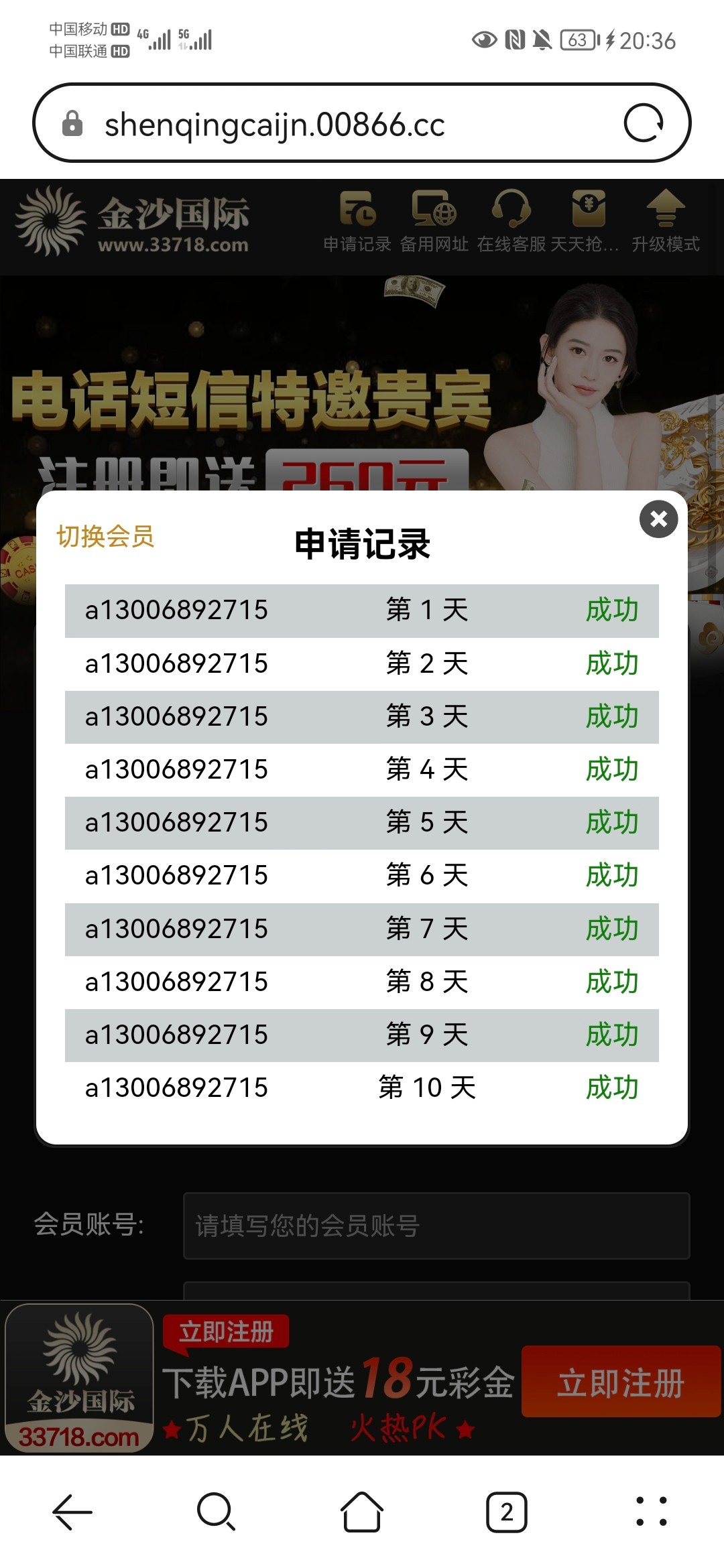This screenshot has height=1568, width=724.
Task: Tap the shenqingcaijn.00866.cc address bar
Action: 335,125
